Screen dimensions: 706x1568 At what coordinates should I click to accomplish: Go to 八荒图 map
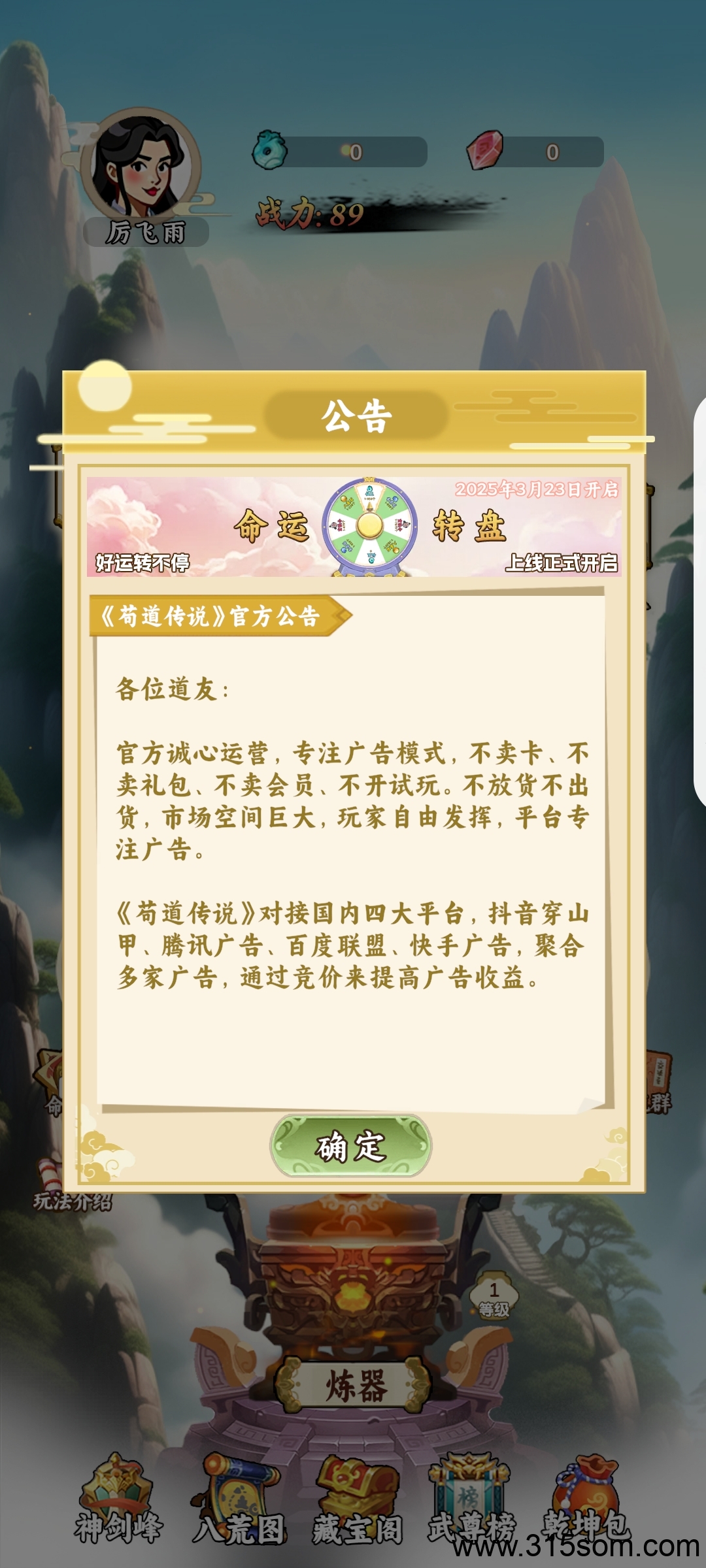[x=238, y=1501]
